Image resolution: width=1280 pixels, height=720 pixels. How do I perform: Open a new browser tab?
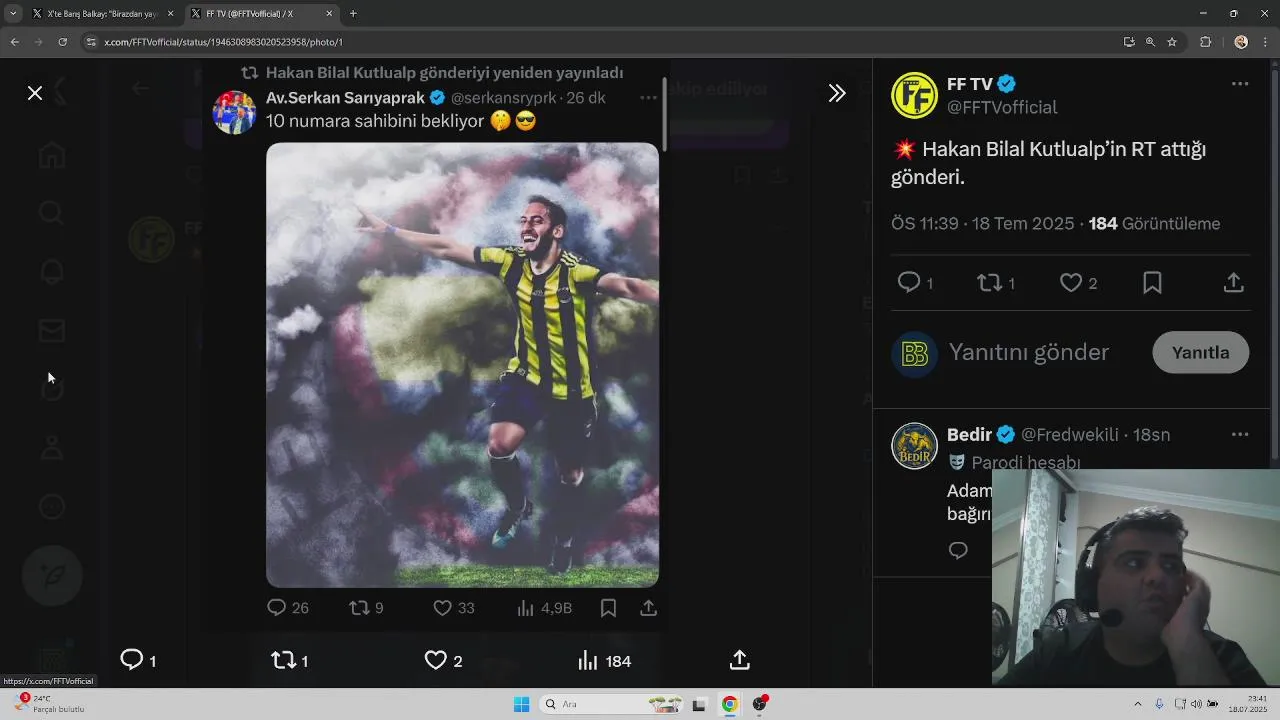(x=353, y=14)
